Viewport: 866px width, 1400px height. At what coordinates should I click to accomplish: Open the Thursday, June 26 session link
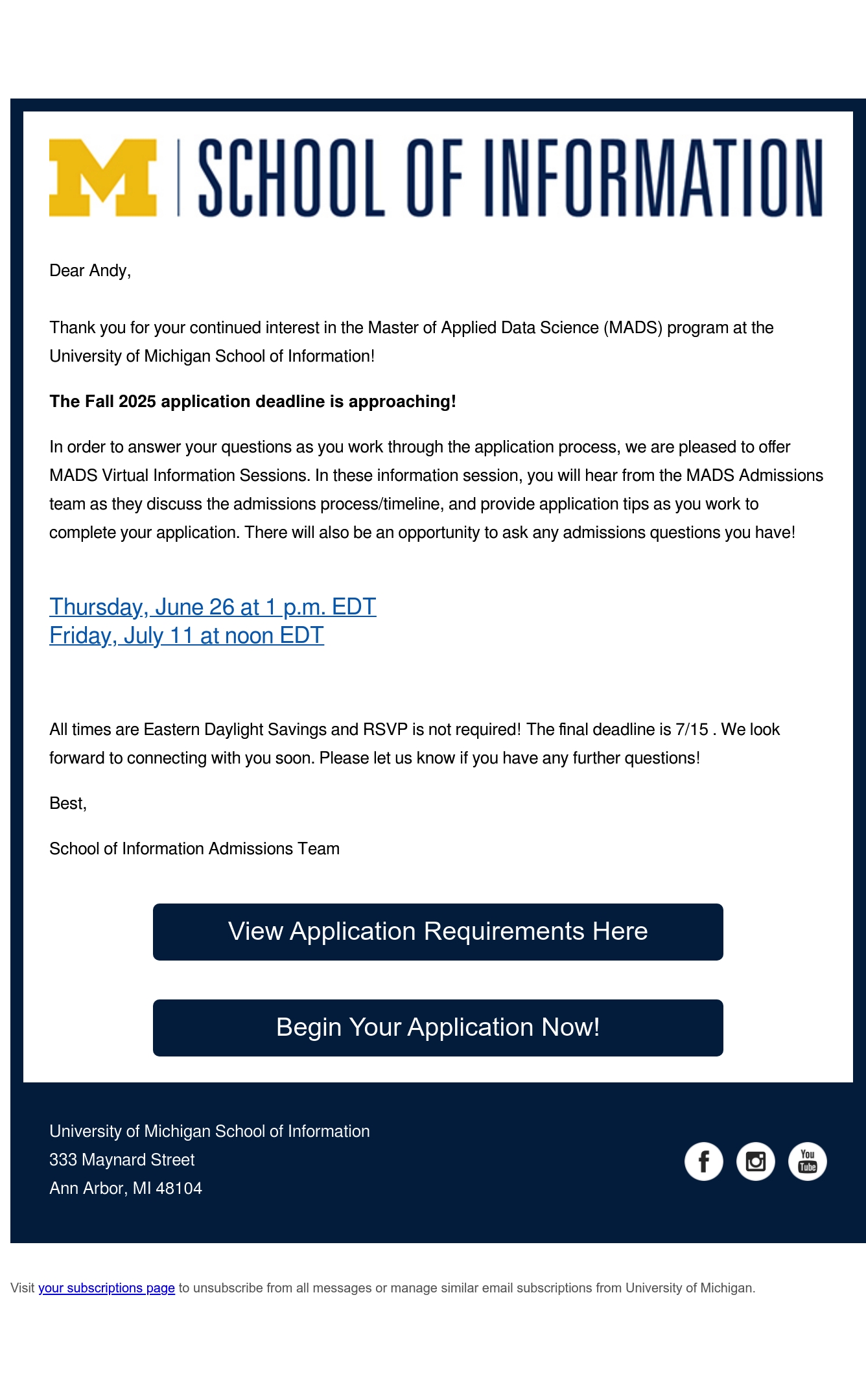pos(213,607)
